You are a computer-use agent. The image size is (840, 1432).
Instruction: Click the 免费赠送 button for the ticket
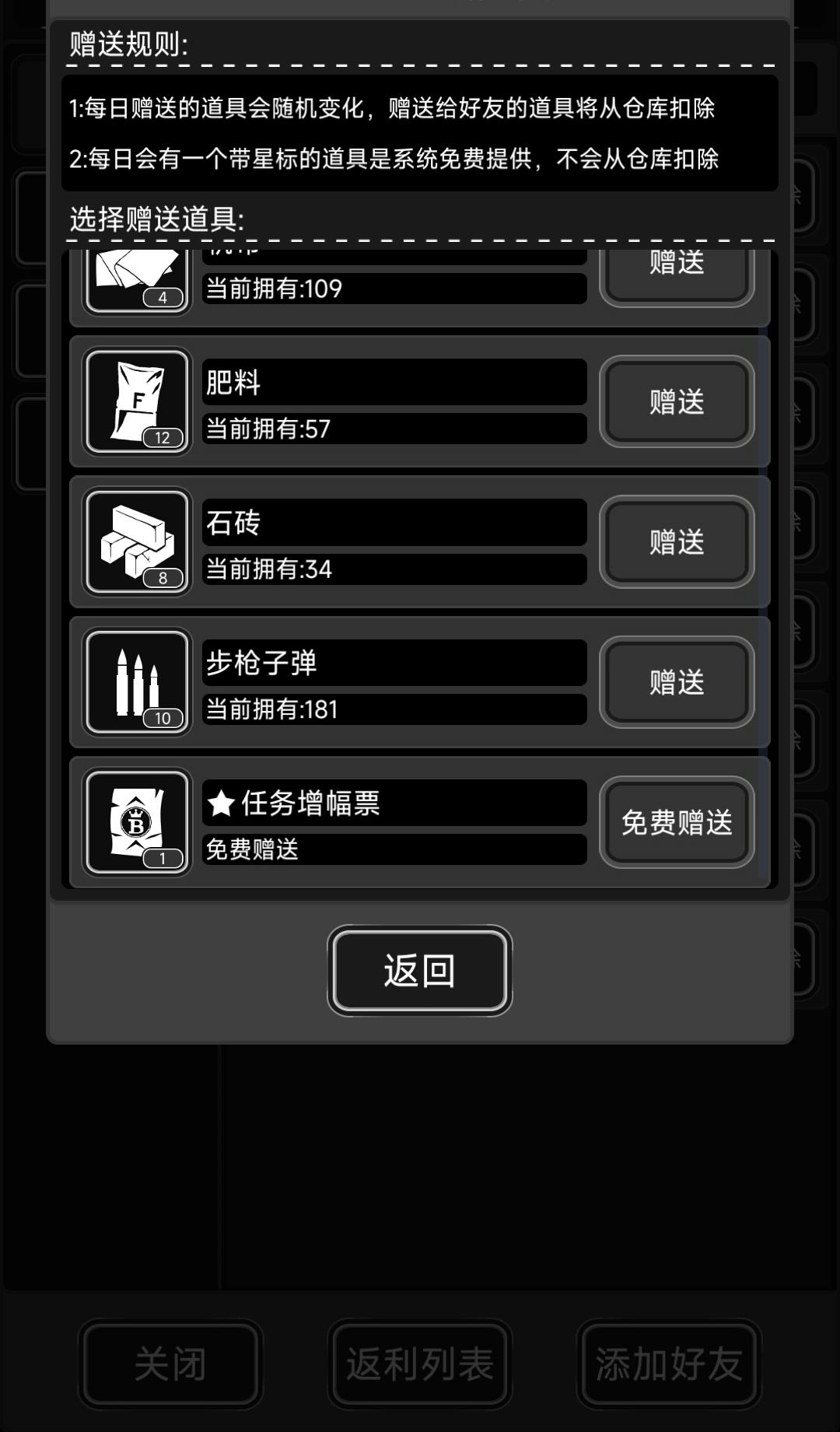click(x=676, y=822)
